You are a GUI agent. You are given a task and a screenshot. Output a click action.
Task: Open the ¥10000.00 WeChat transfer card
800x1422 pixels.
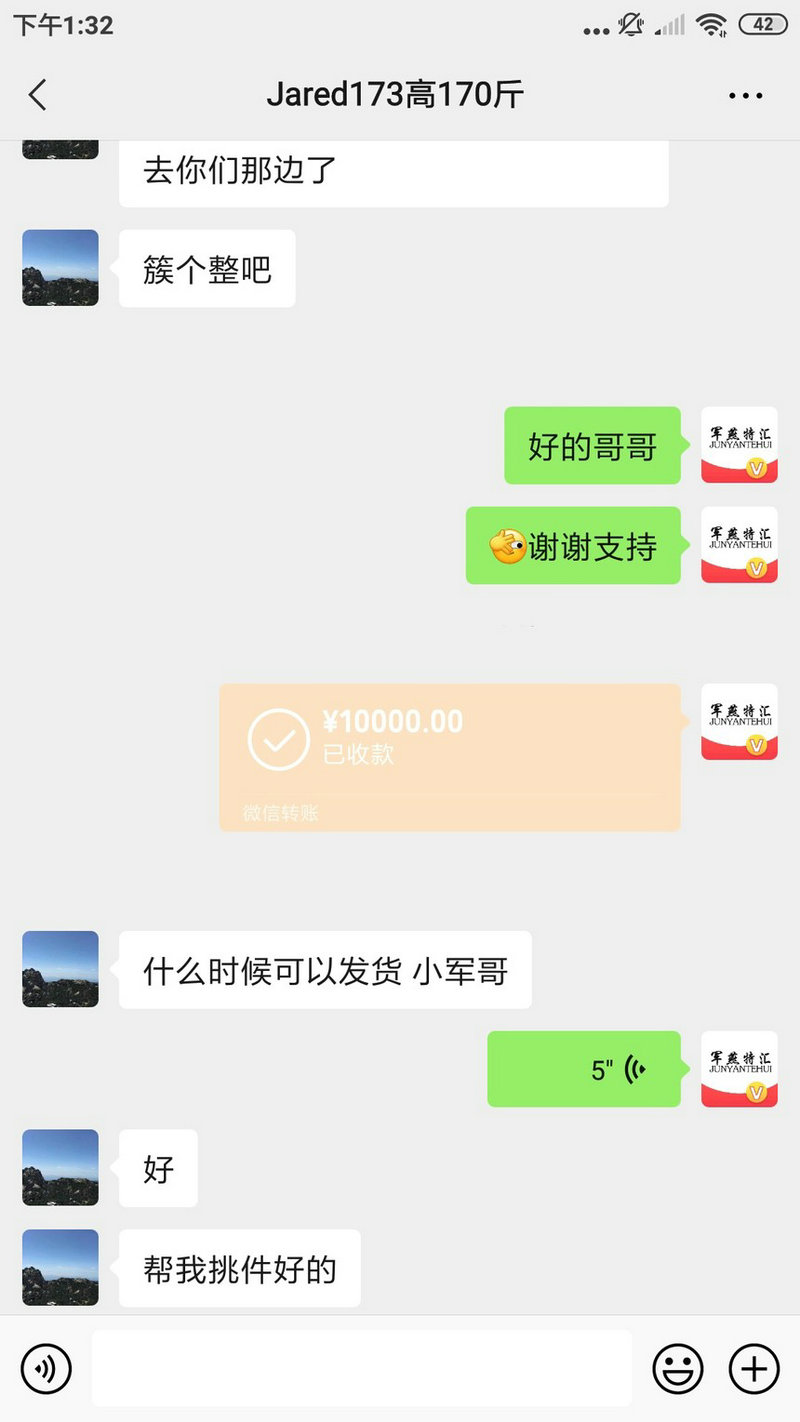(x=450, y=757)
